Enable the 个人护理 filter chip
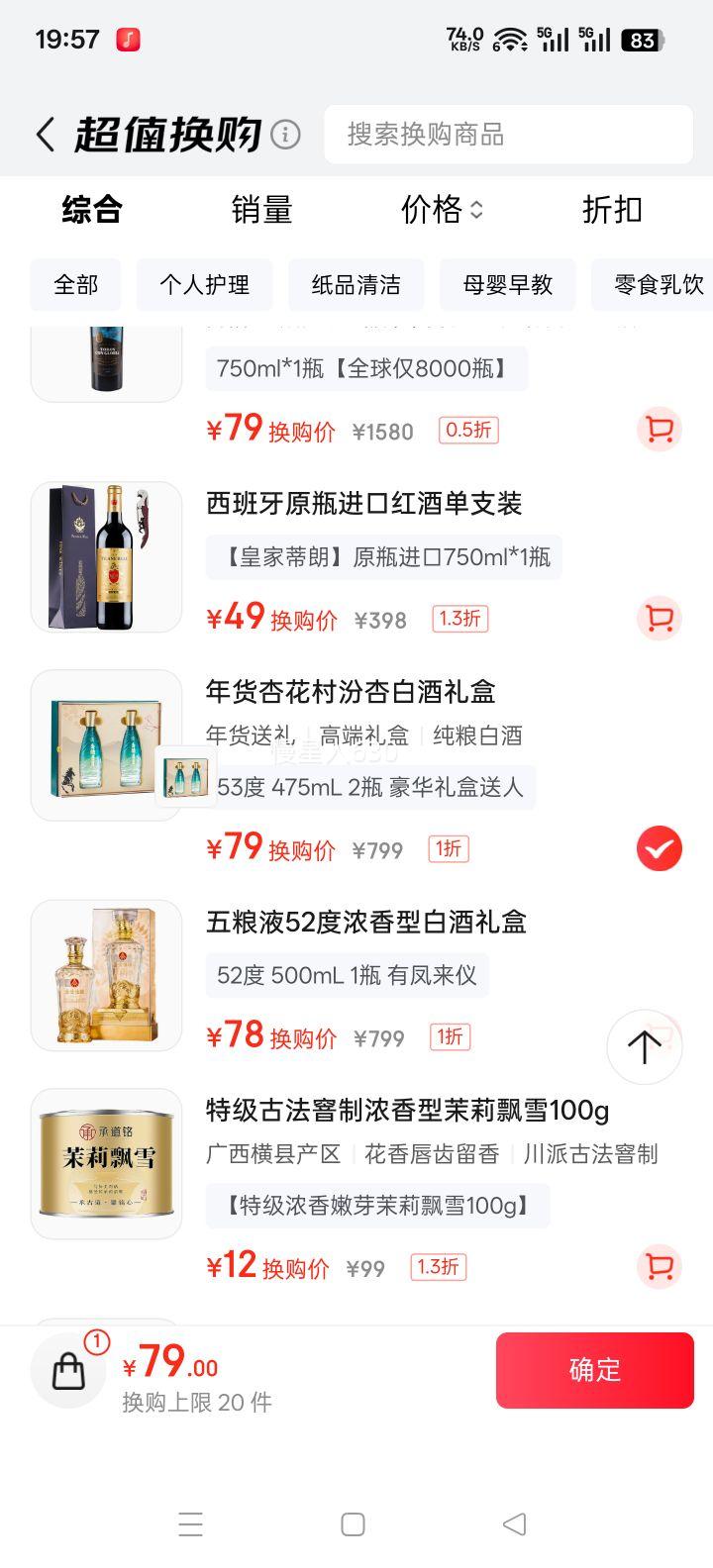Screen dimensions: 713x1568 click(x=204, y=285)
